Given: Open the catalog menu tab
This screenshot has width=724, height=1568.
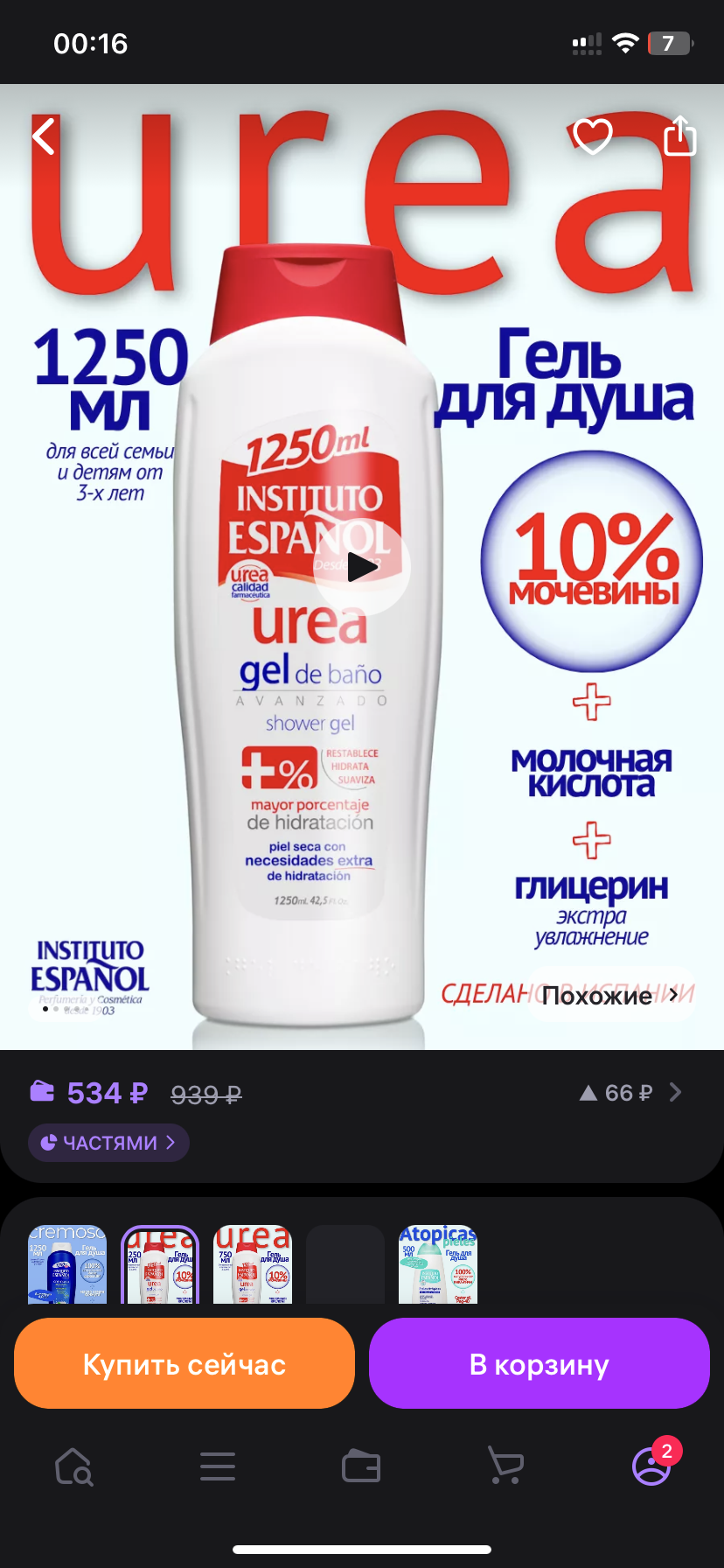Looking at the screenshot, I should [x=218, y=1466].
